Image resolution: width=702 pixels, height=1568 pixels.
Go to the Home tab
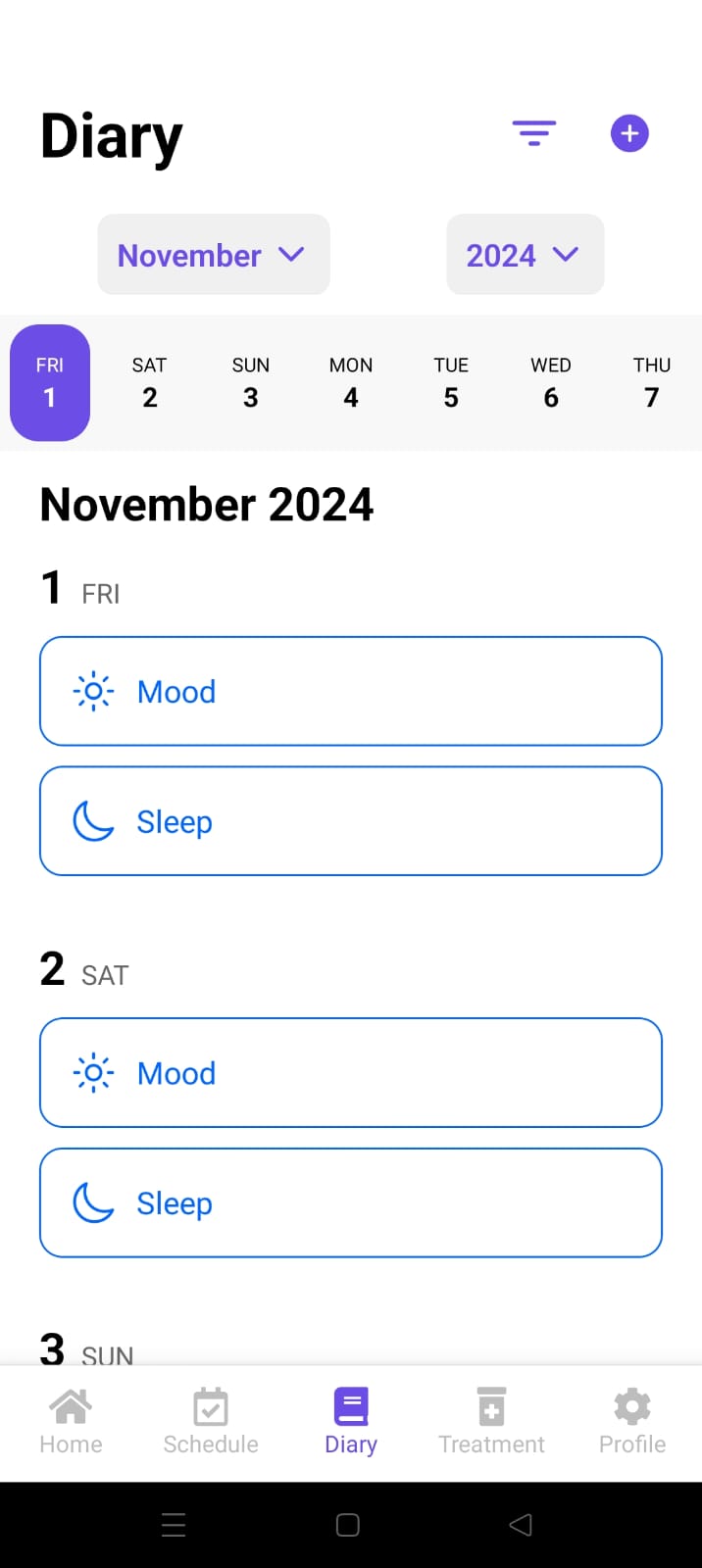tap(71, 1421)
